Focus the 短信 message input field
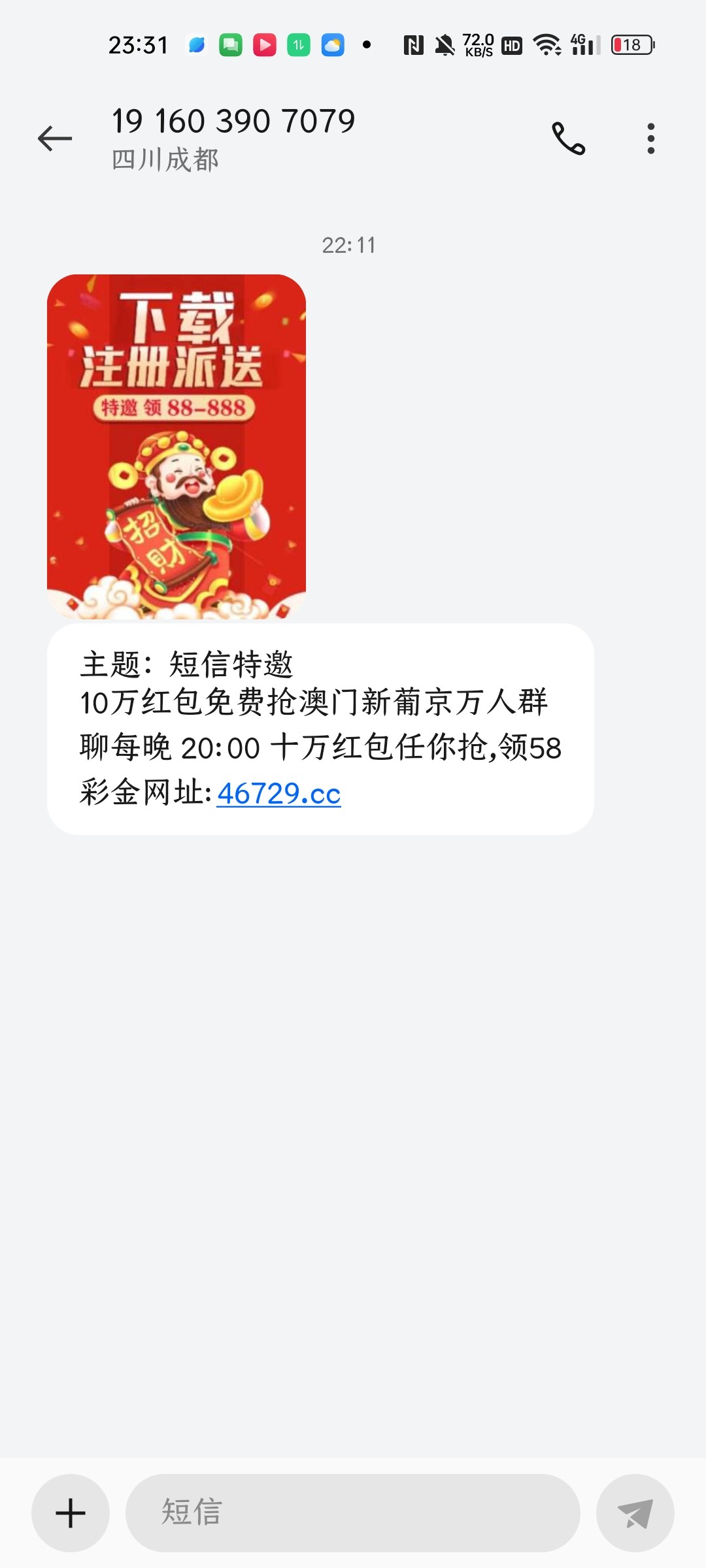 353,1513
